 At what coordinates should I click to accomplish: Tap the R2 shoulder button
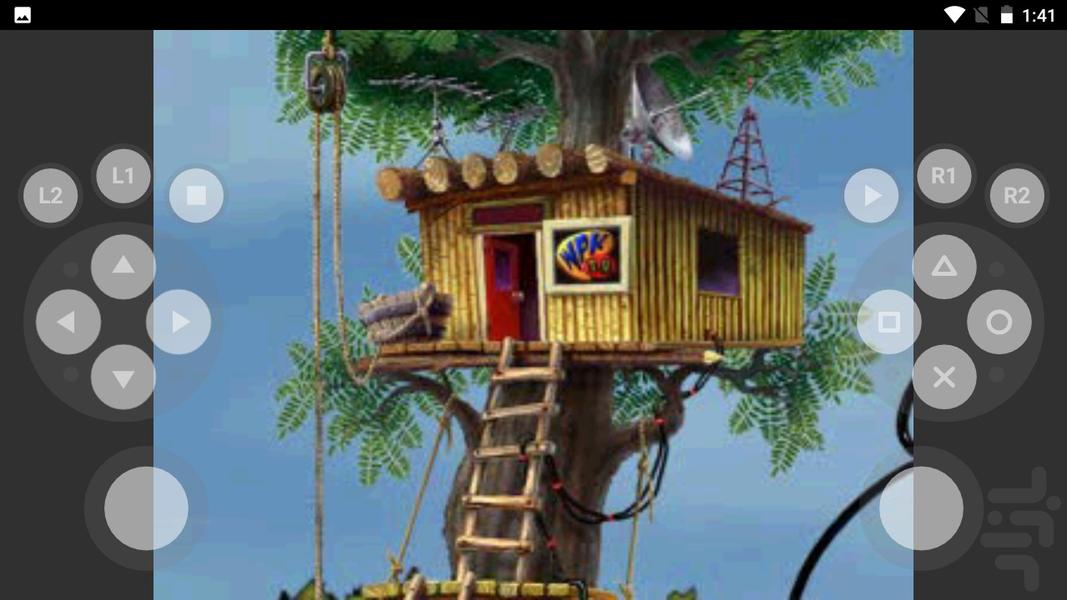pyautogui.click(x=1016, y=195)
